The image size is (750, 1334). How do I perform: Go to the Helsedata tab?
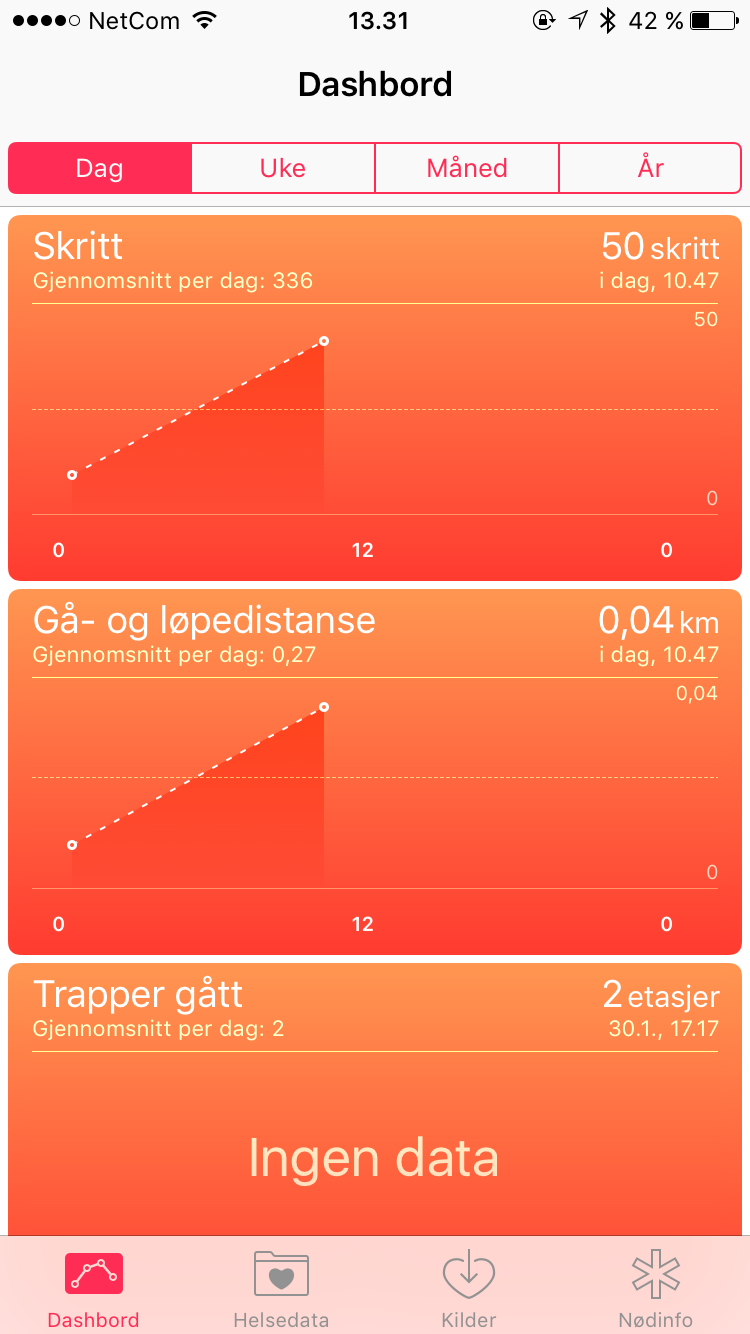click(281, 1288)
